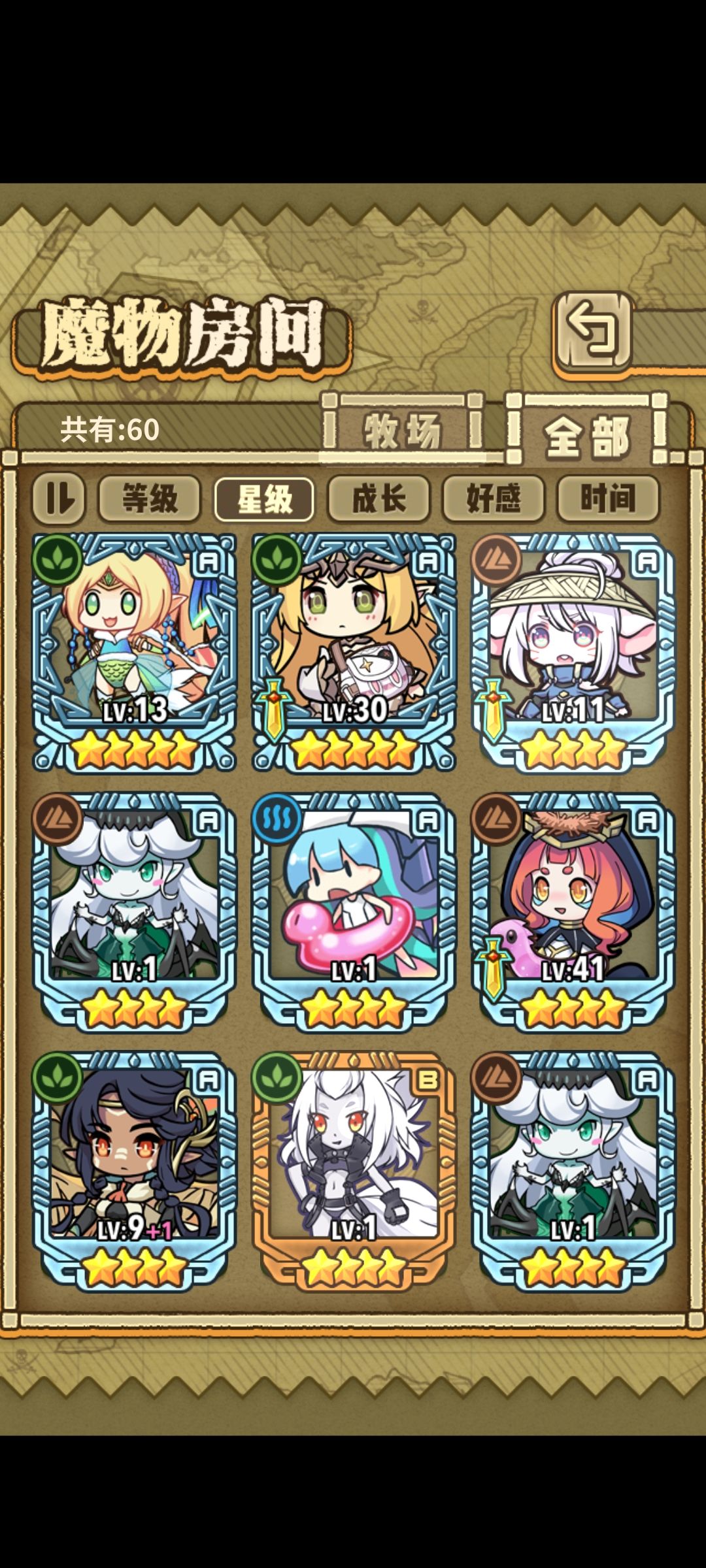Sort monsters by 成长
The width and height of the screenshot is (706, 1568).
[x=379, y=498]
